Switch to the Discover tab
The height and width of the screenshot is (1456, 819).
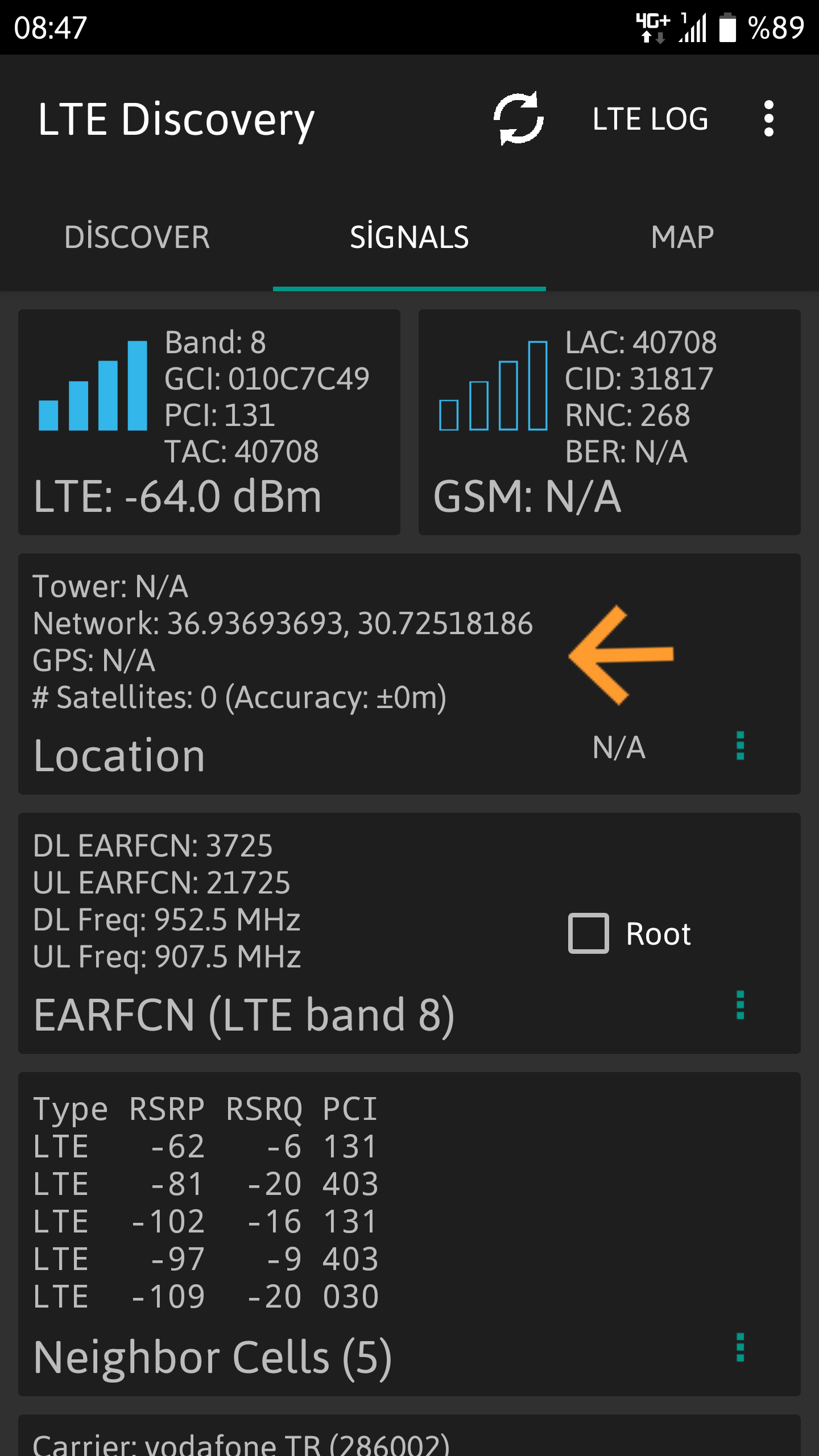136,237
